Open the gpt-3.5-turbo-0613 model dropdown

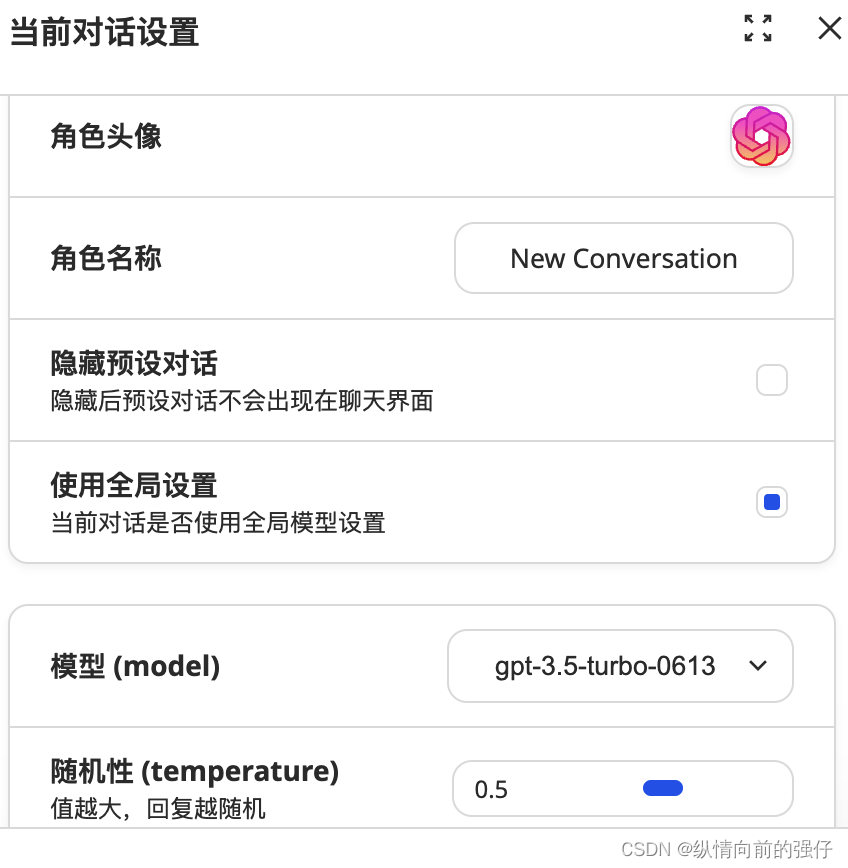pyautogui.click(x=620, y=666)
